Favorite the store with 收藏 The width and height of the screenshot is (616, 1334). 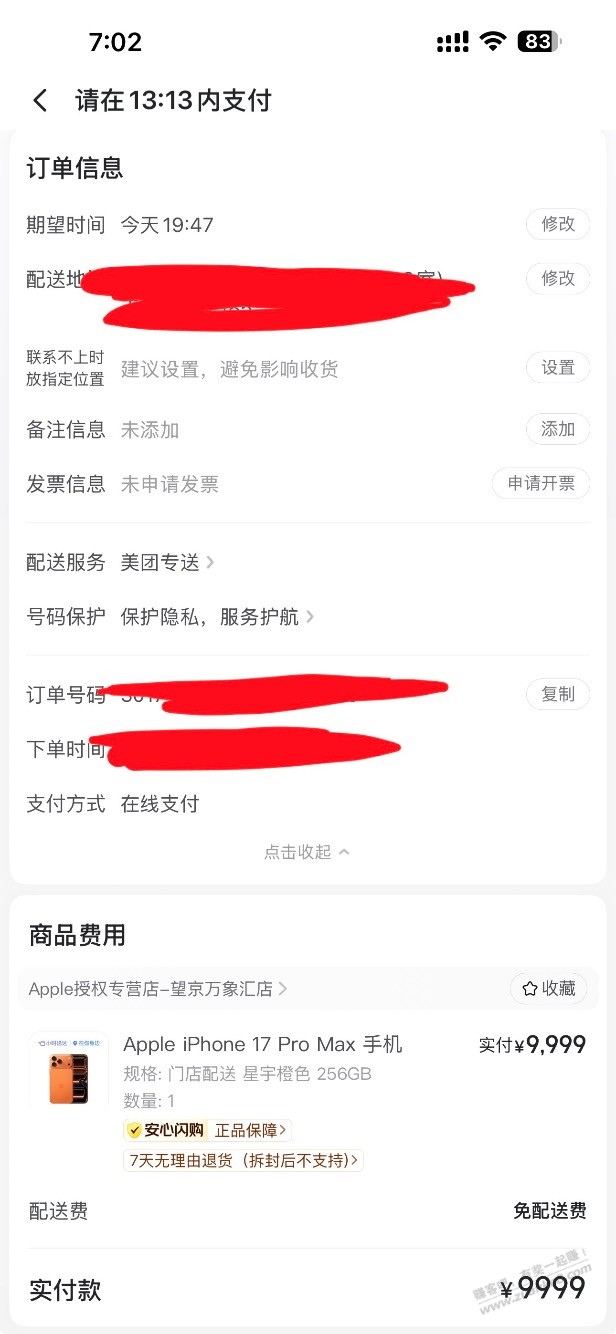549,989
